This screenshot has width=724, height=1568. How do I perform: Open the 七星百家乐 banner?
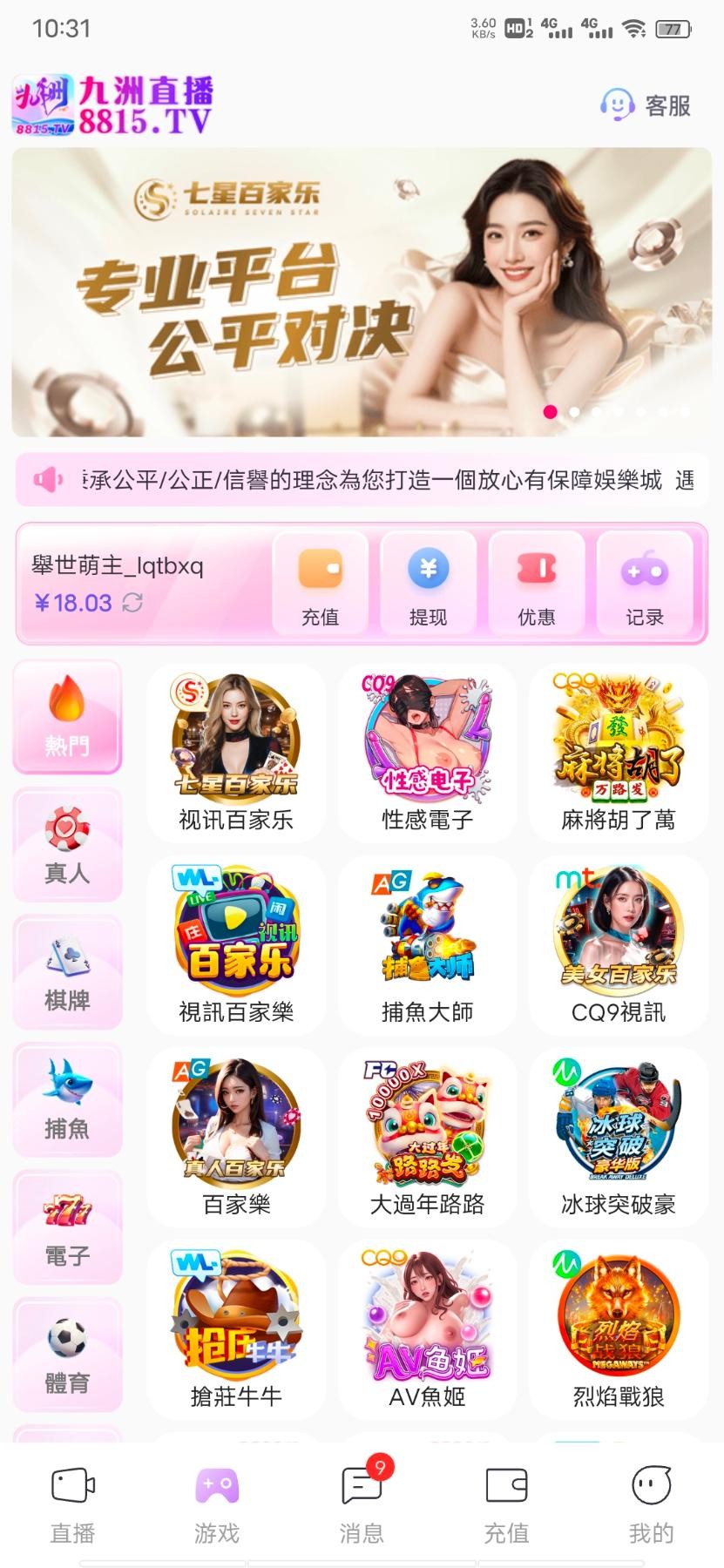tap(362, 292)
